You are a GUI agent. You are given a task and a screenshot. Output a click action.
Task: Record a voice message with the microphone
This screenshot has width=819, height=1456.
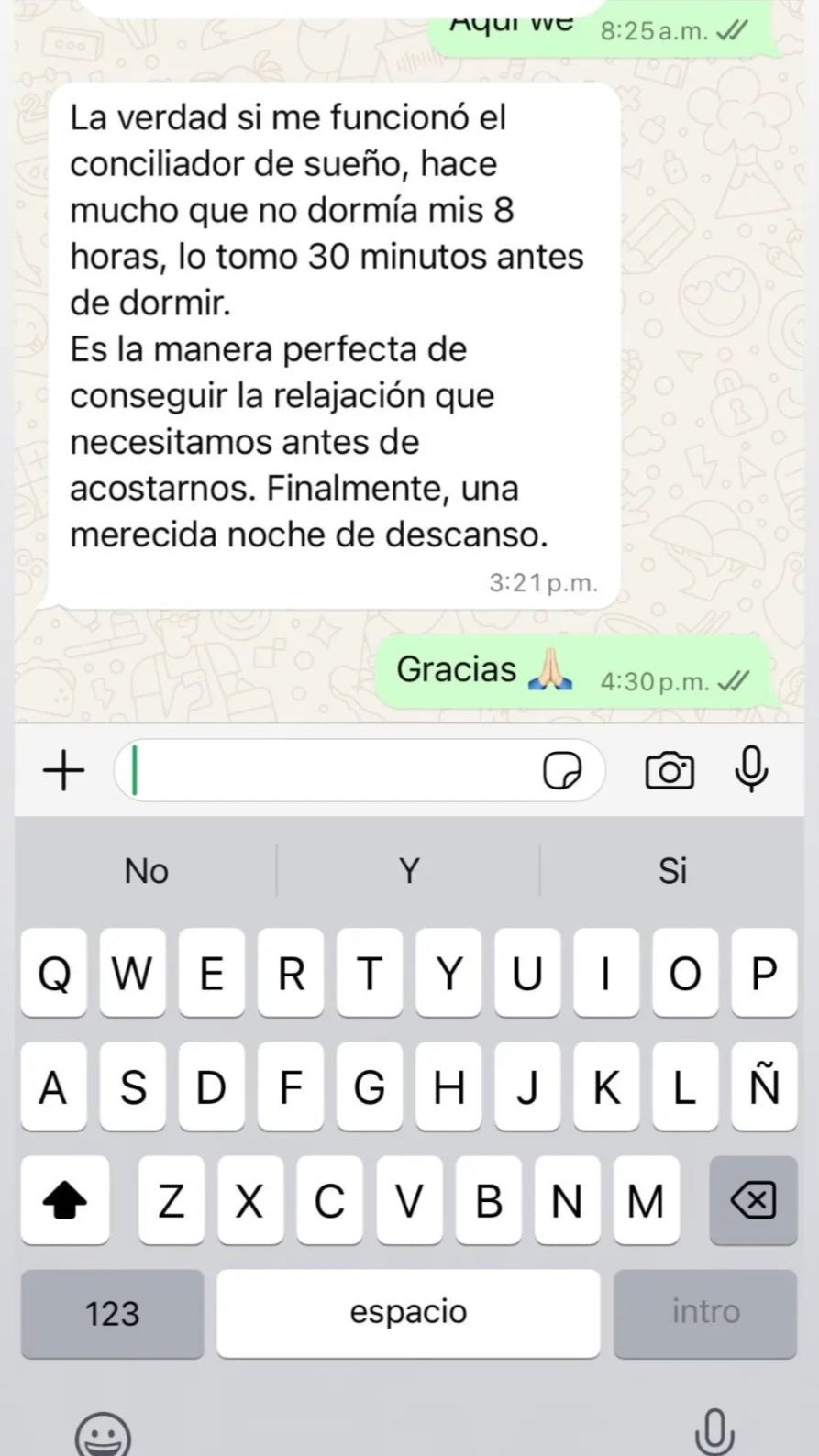click(751, 768)
